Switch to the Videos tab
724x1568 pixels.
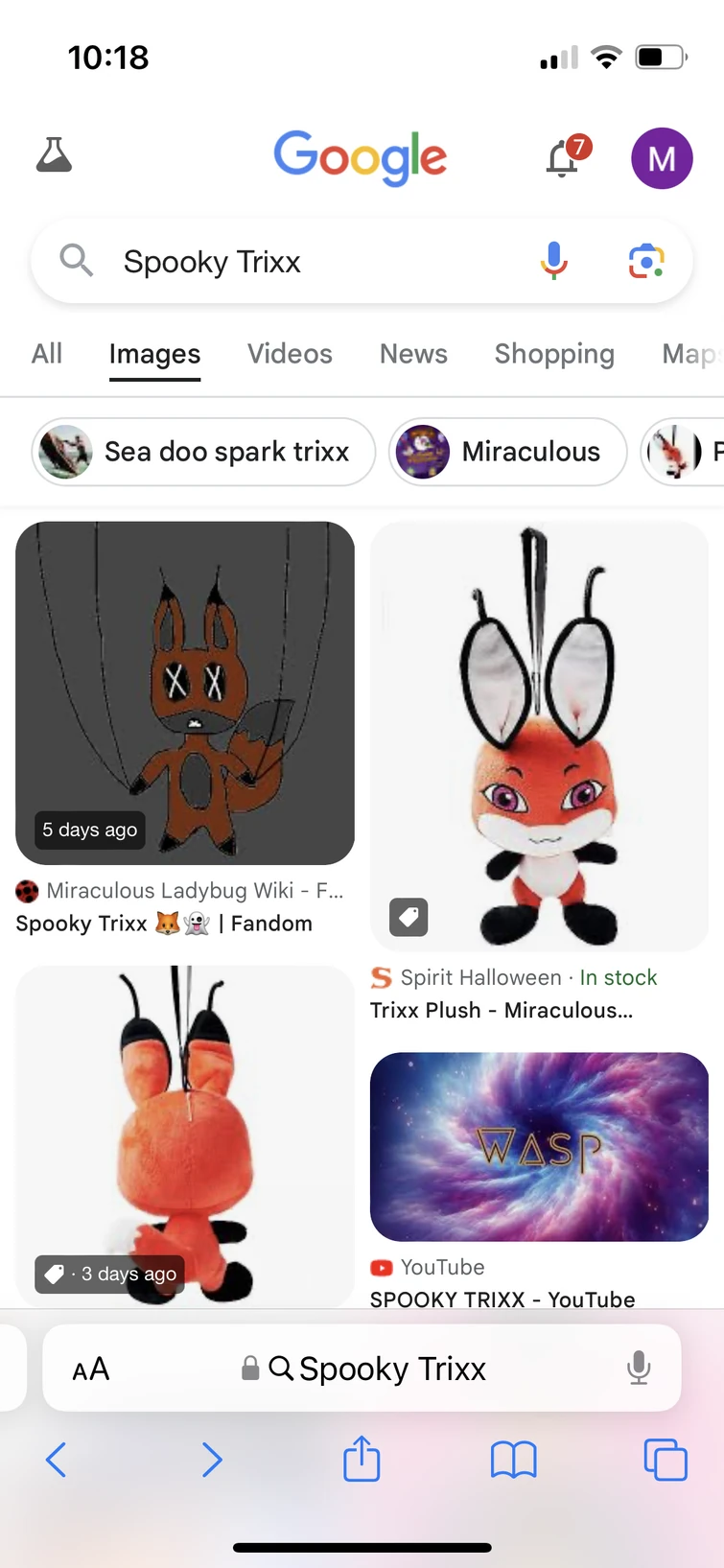[x=290, y=354]
